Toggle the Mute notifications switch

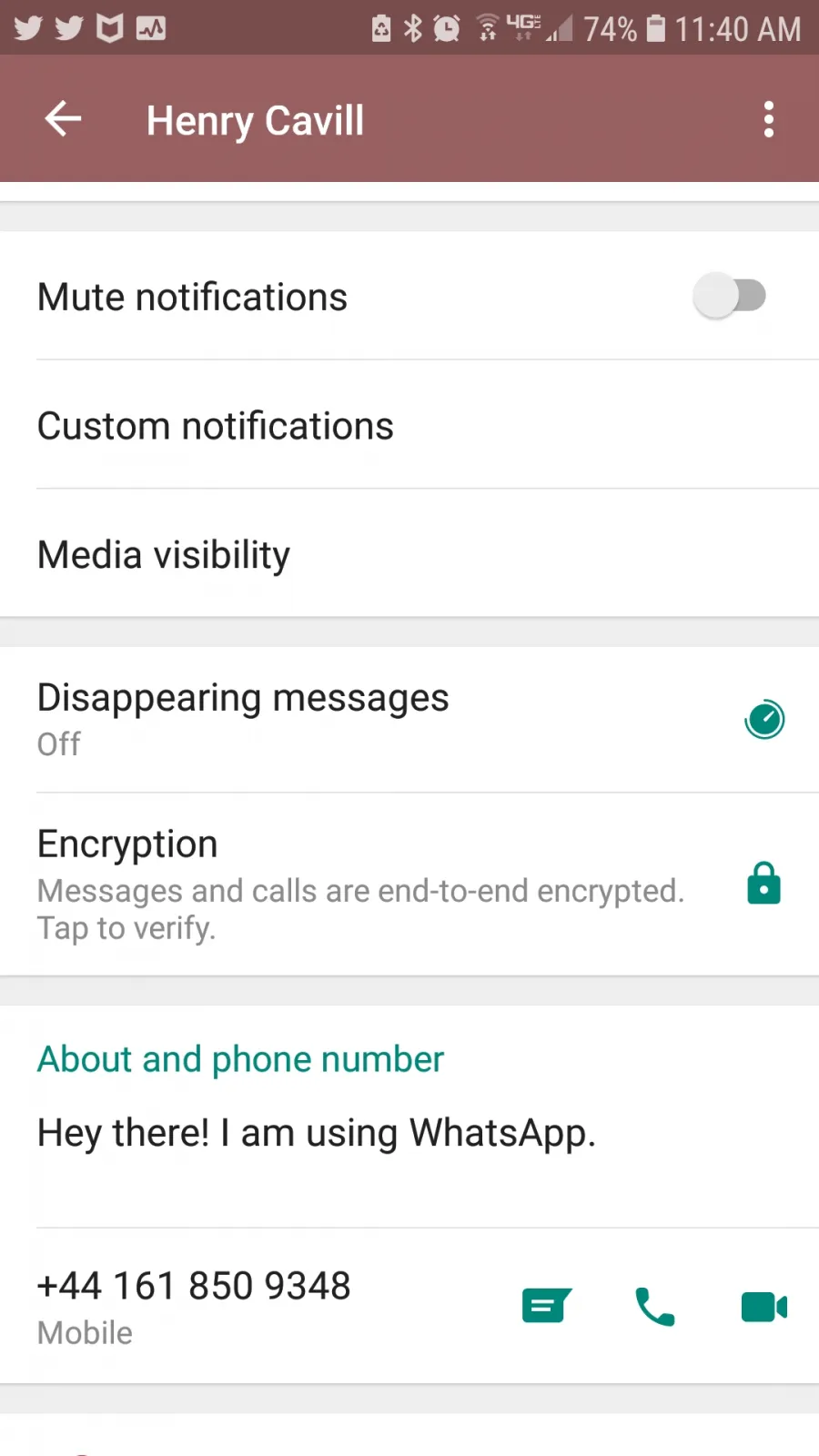coord(729,296)
